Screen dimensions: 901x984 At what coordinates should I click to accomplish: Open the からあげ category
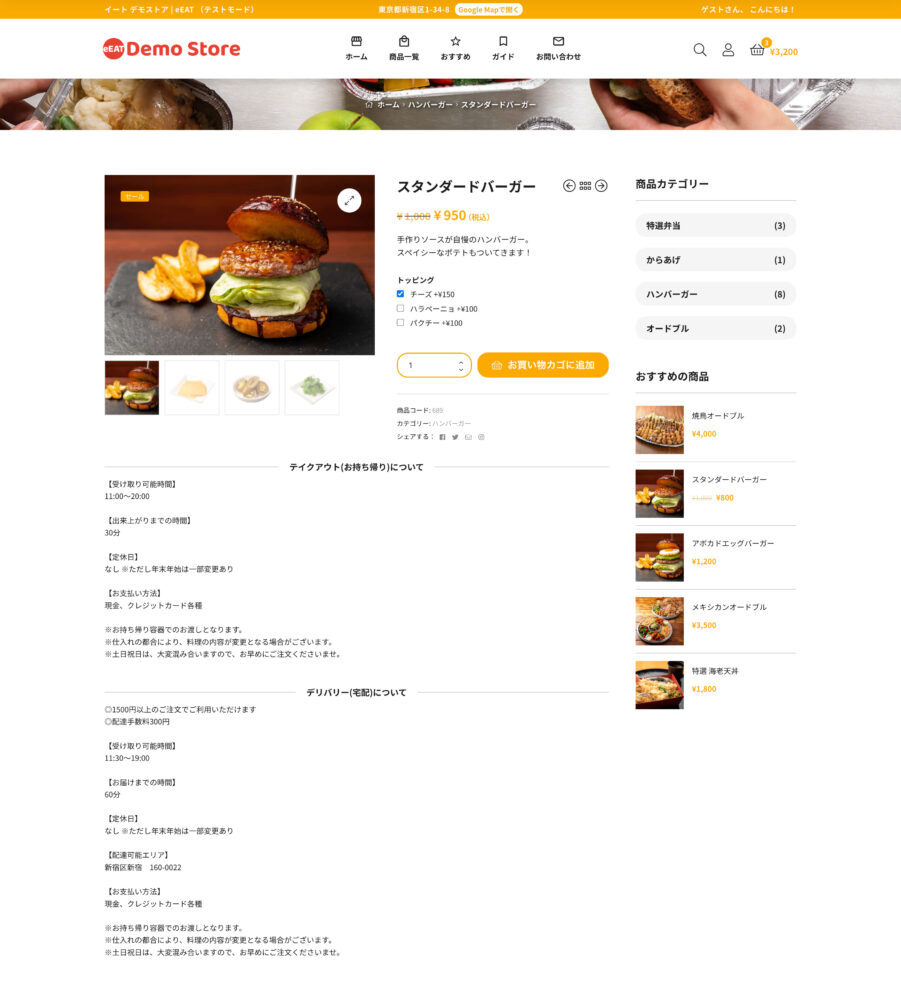715,260
